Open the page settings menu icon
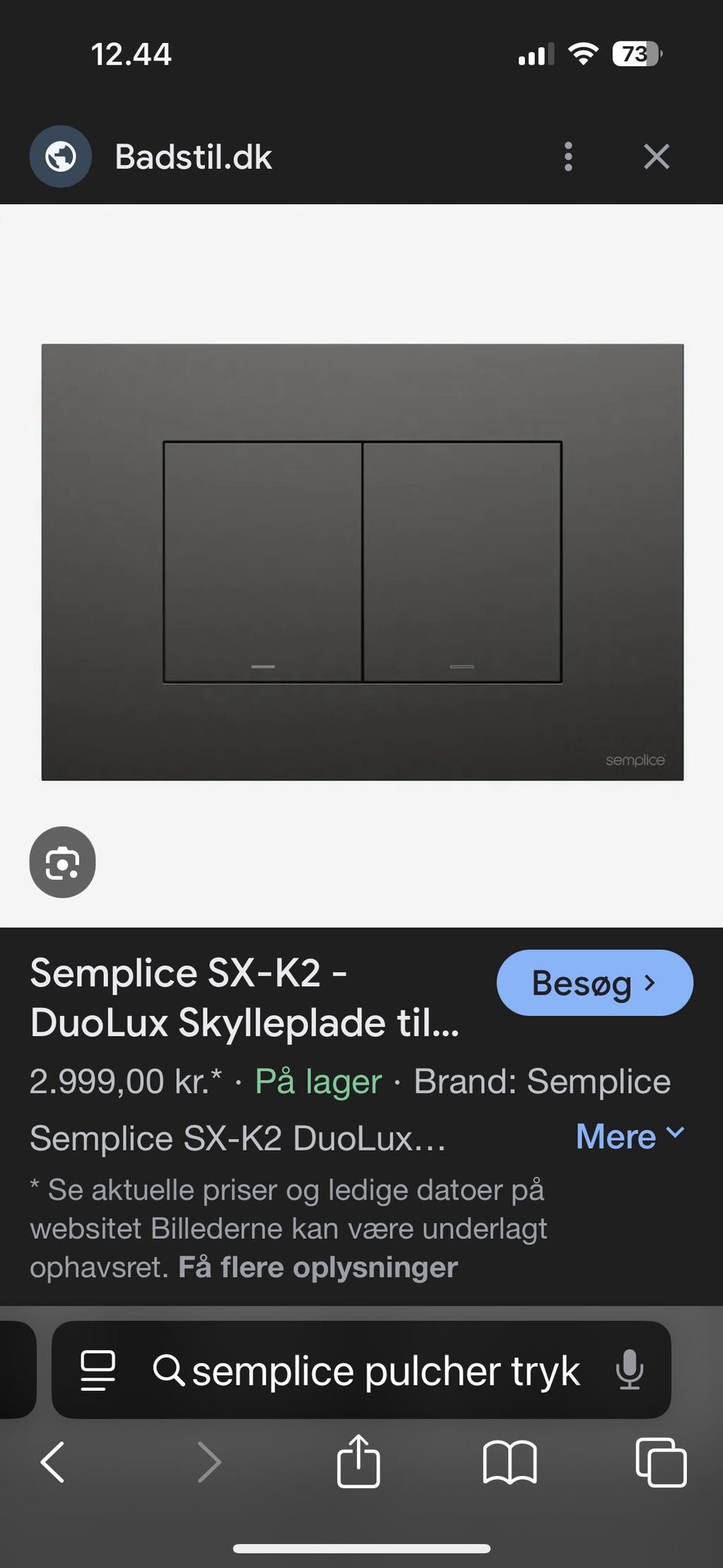 point(98,1369)
